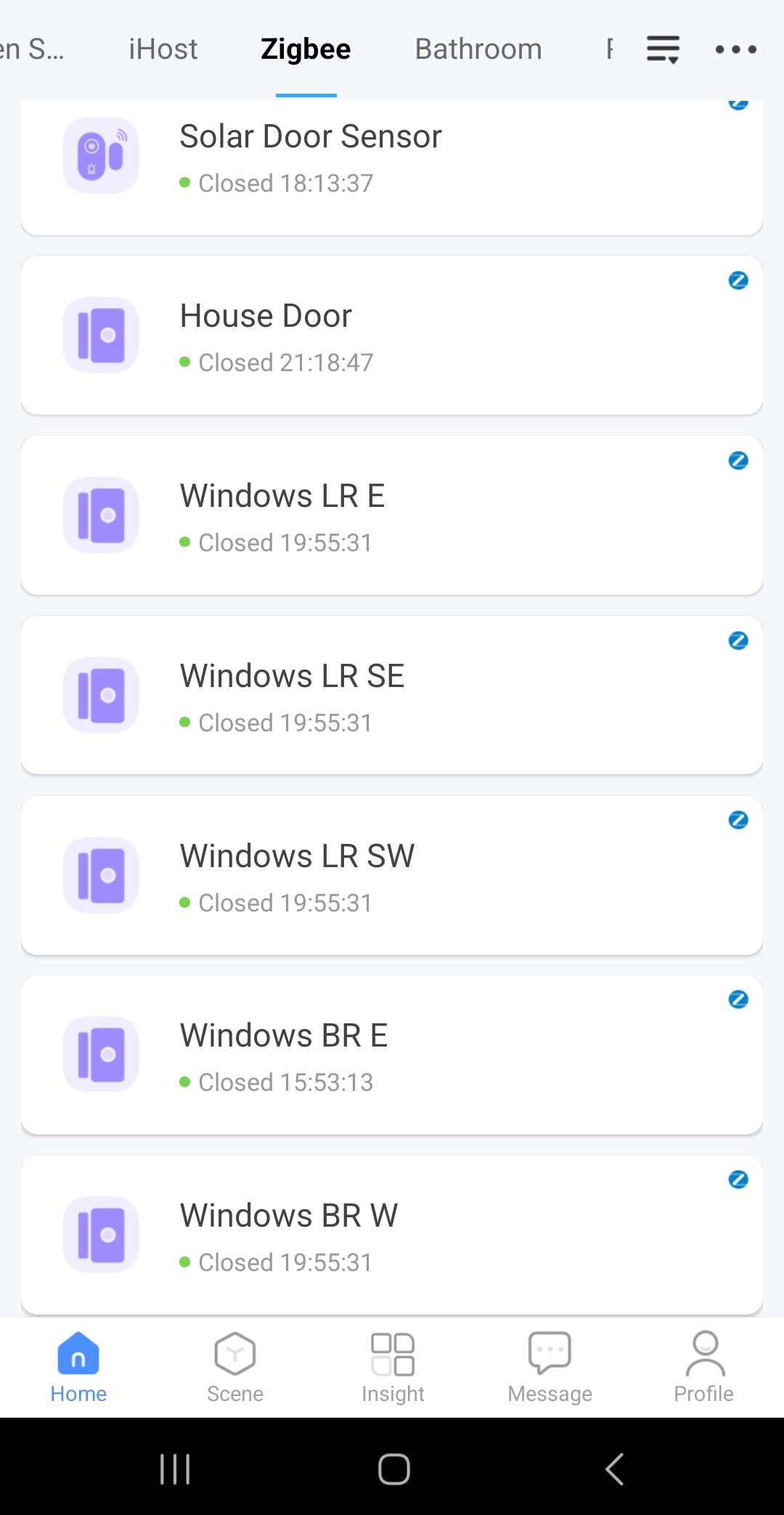Viewport: 784px width, 1515px height.
Task: Open the room sorting list icon
Action: (x=663, y=49)
